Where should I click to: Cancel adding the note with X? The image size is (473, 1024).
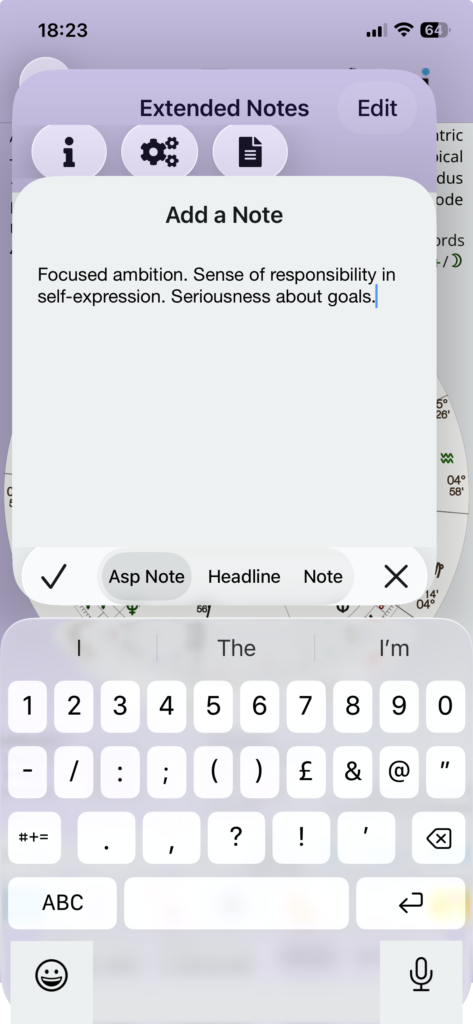tap(396, 577)
